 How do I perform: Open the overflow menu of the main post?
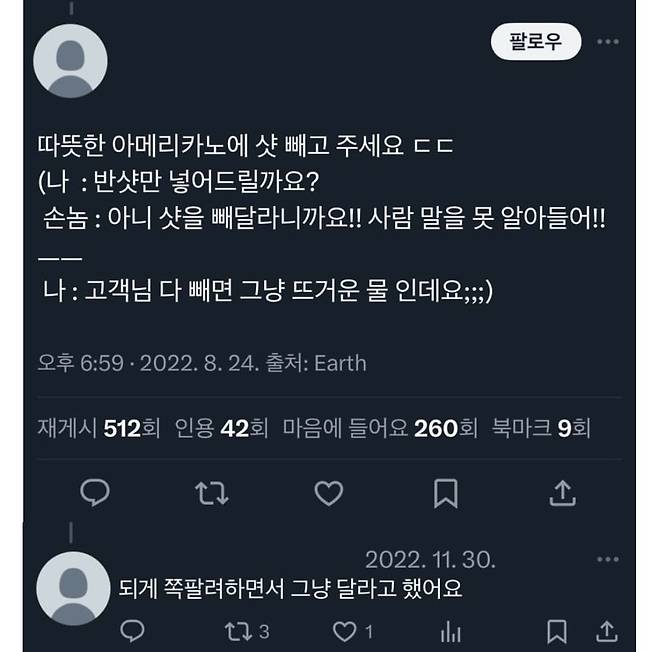(608, 43)
